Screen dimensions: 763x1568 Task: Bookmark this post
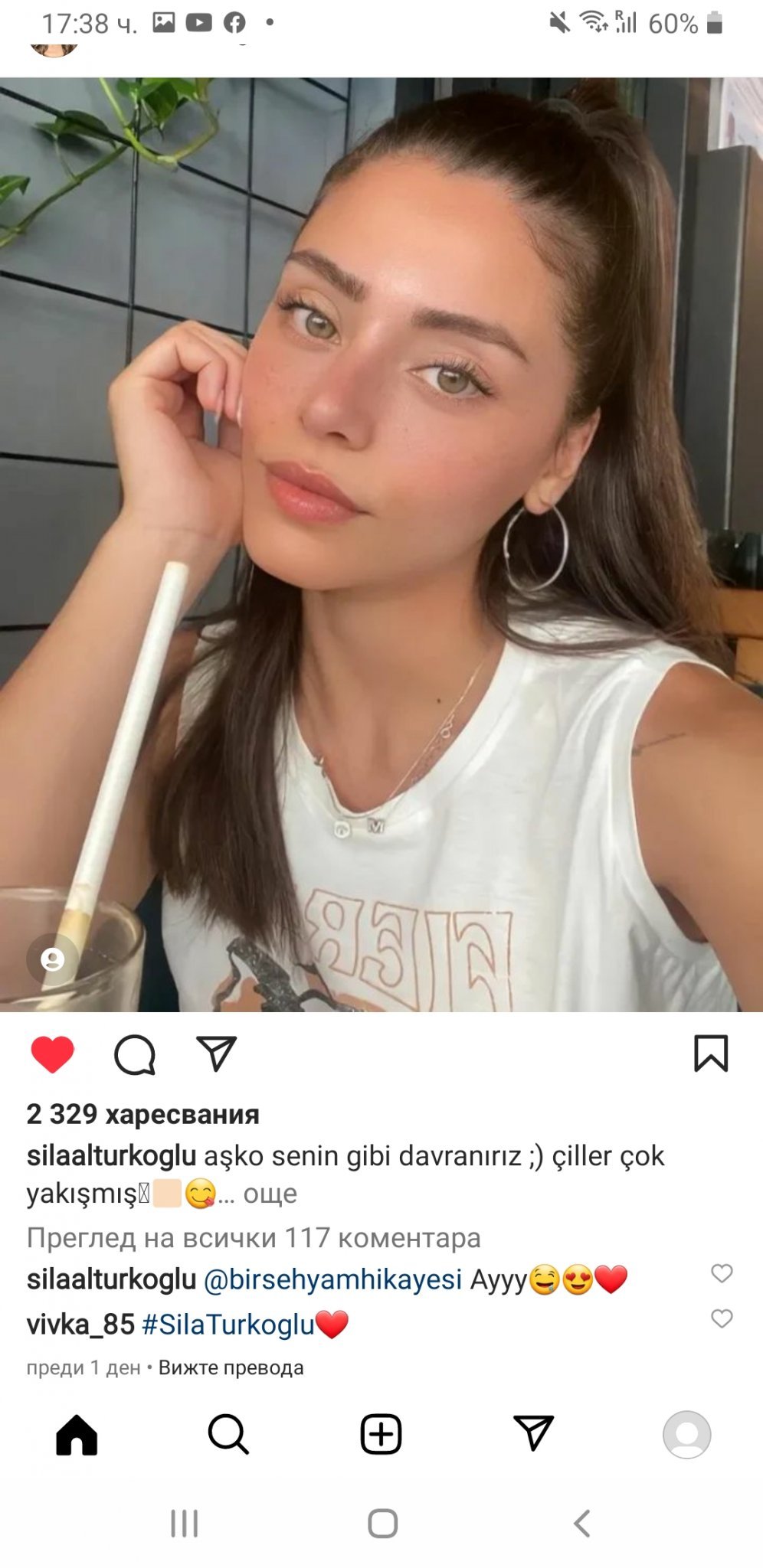711,1053
